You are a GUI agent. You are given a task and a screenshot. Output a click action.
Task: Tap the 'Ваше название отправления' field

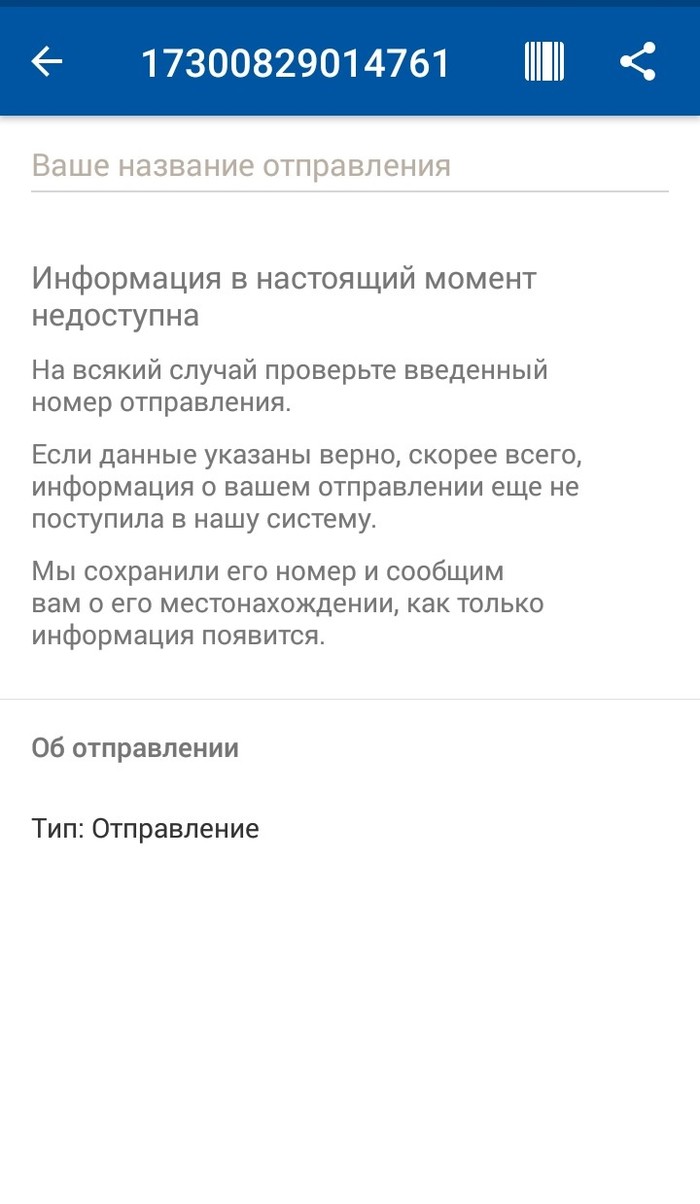[x=349, y=166]
